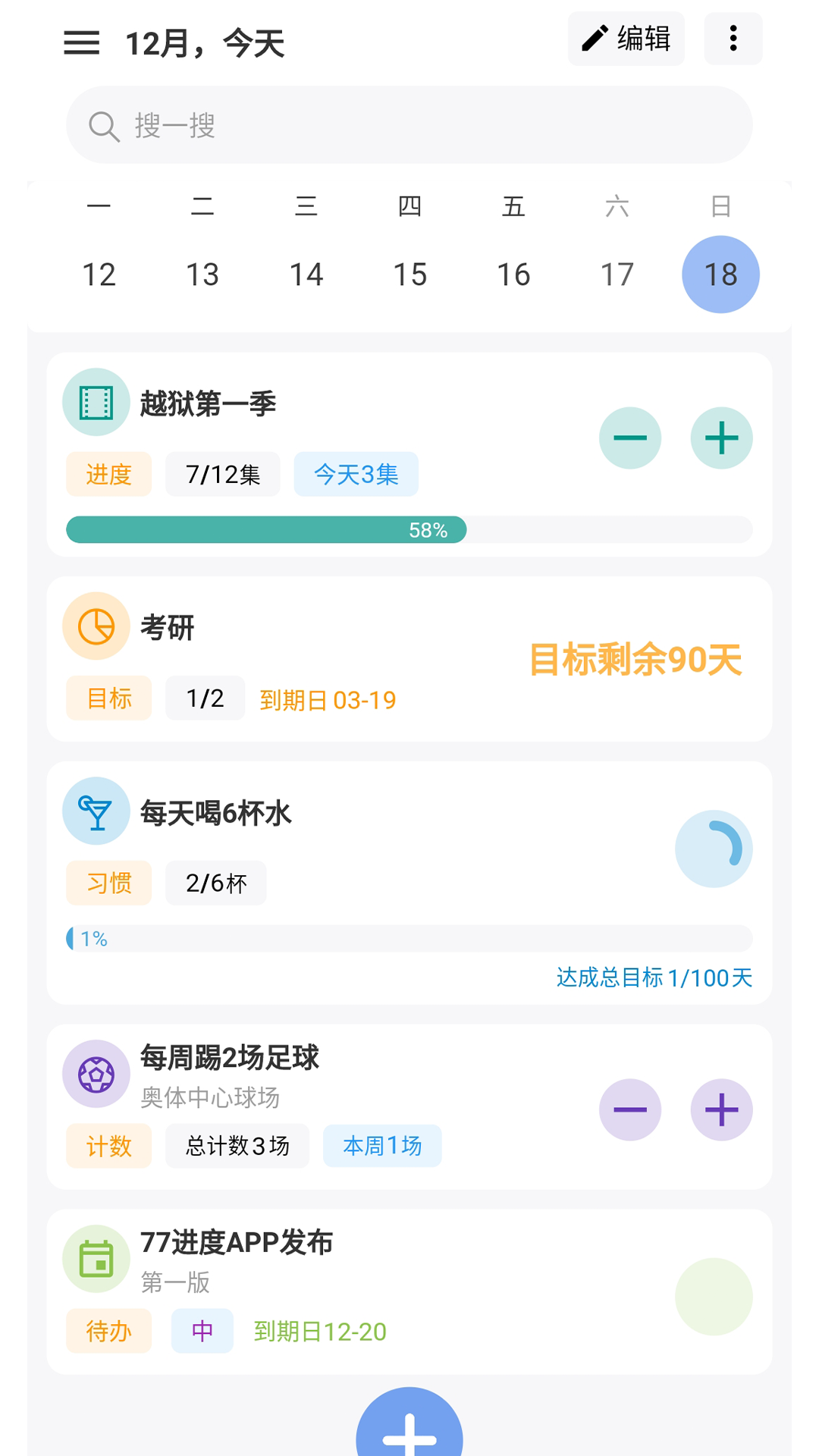819x1456 pixels.
Task: Tap the 待办 tag on the release card
Action: [108, 1331]
